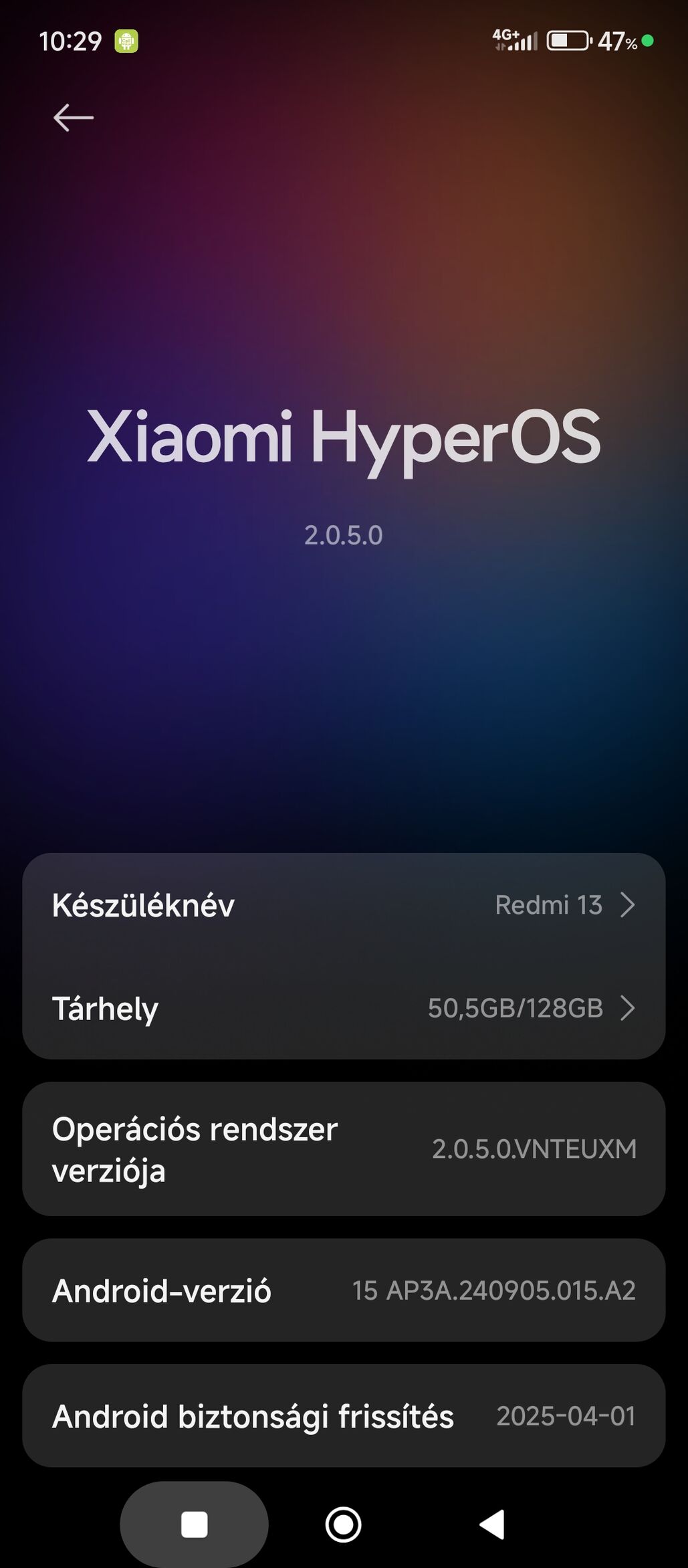The image size is (688, 1568).
Task: Open the Készüléknév row showing Redmi 13
Action: 344,904
